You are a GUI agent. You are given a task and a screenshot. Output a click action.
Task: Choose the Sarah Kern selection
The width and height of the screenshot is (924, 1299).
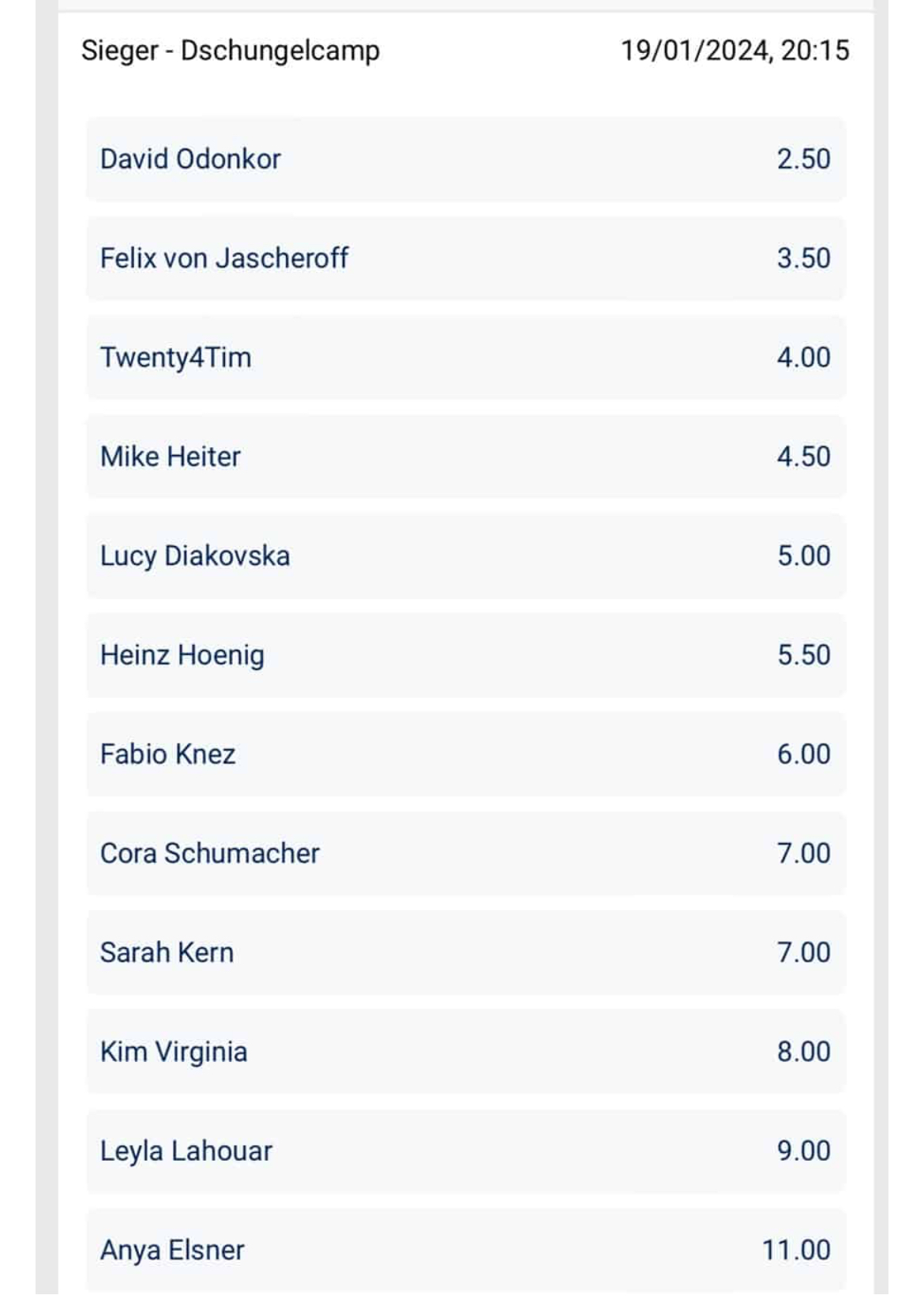coord(466,952)
